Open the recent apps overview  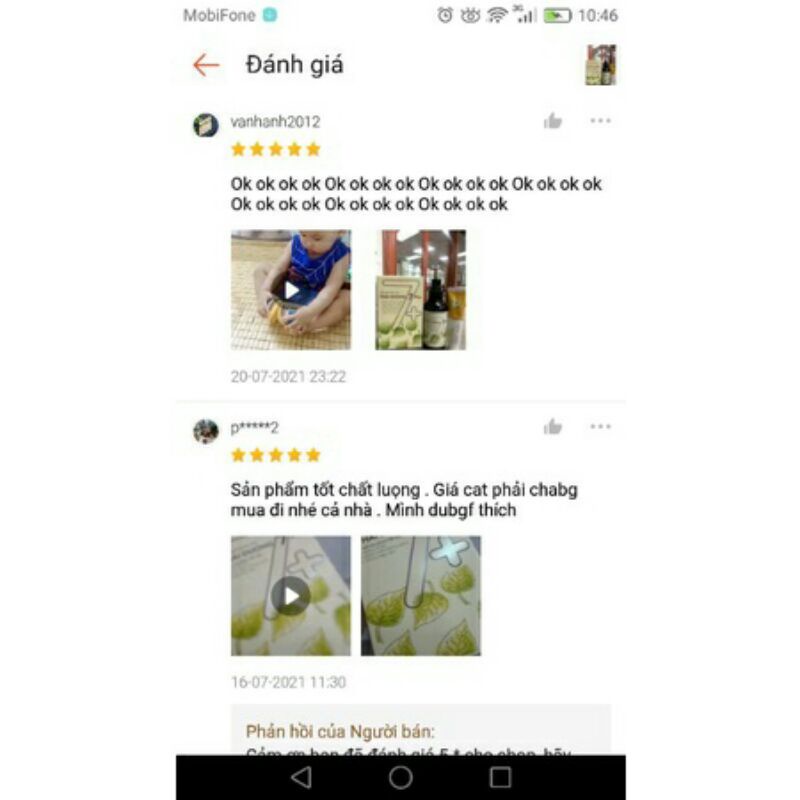pyautogui.click(x=500, y=777)
